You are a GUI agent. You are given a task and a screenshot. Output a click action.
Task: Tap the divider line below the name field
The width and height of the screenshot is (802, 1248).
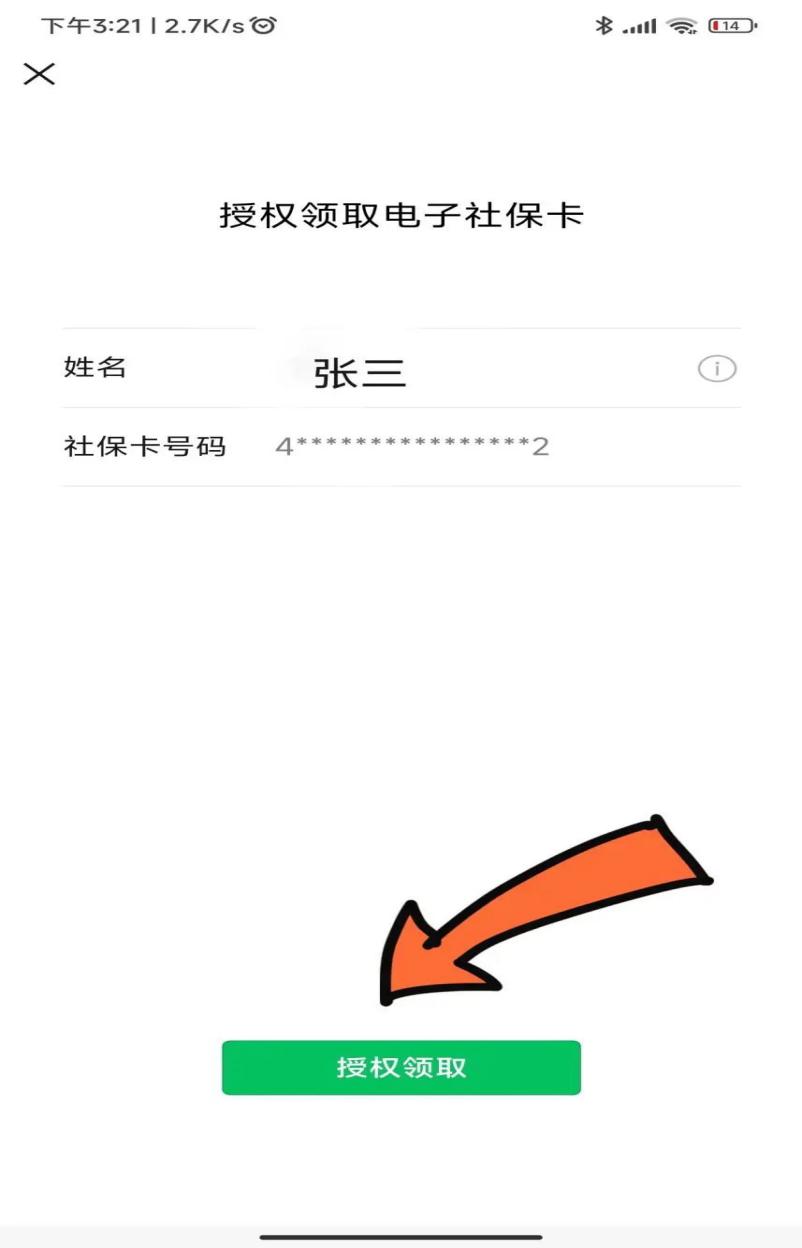tap(400, 408)
